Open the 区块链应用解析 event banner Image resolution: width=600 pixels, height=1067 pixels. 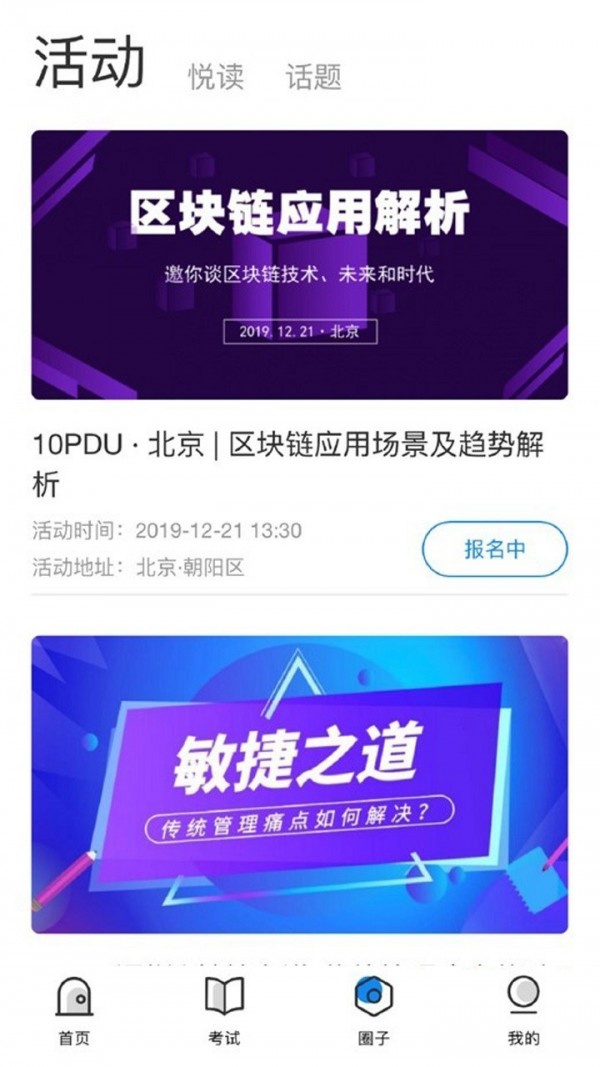pyautogui.click(x=299, y=265)
